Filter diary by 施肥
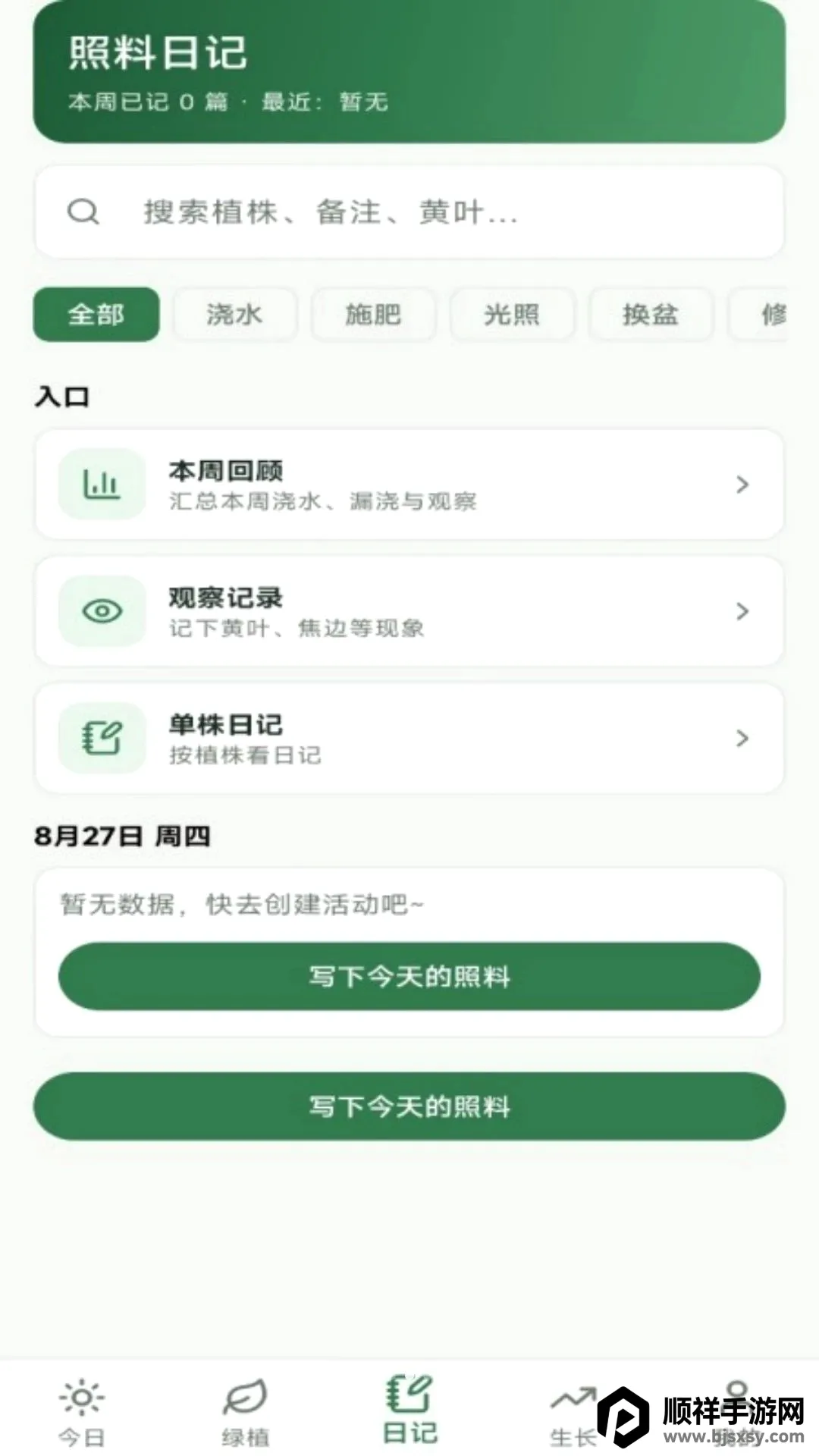 pyautogui.click(x=374, y=314)
